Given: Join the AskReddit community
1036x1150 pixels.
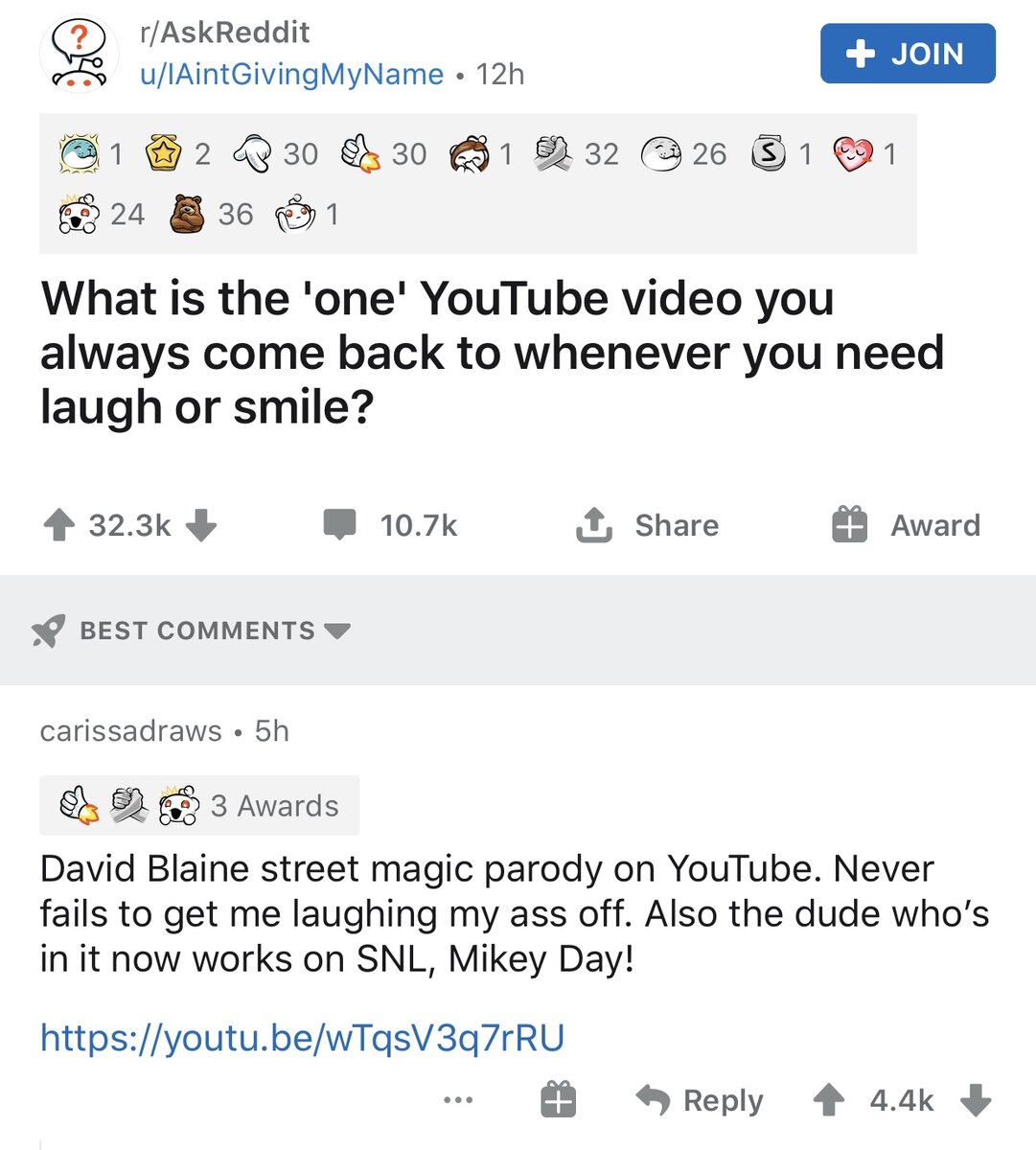Looking at the screenshot, I should point(907,54).
